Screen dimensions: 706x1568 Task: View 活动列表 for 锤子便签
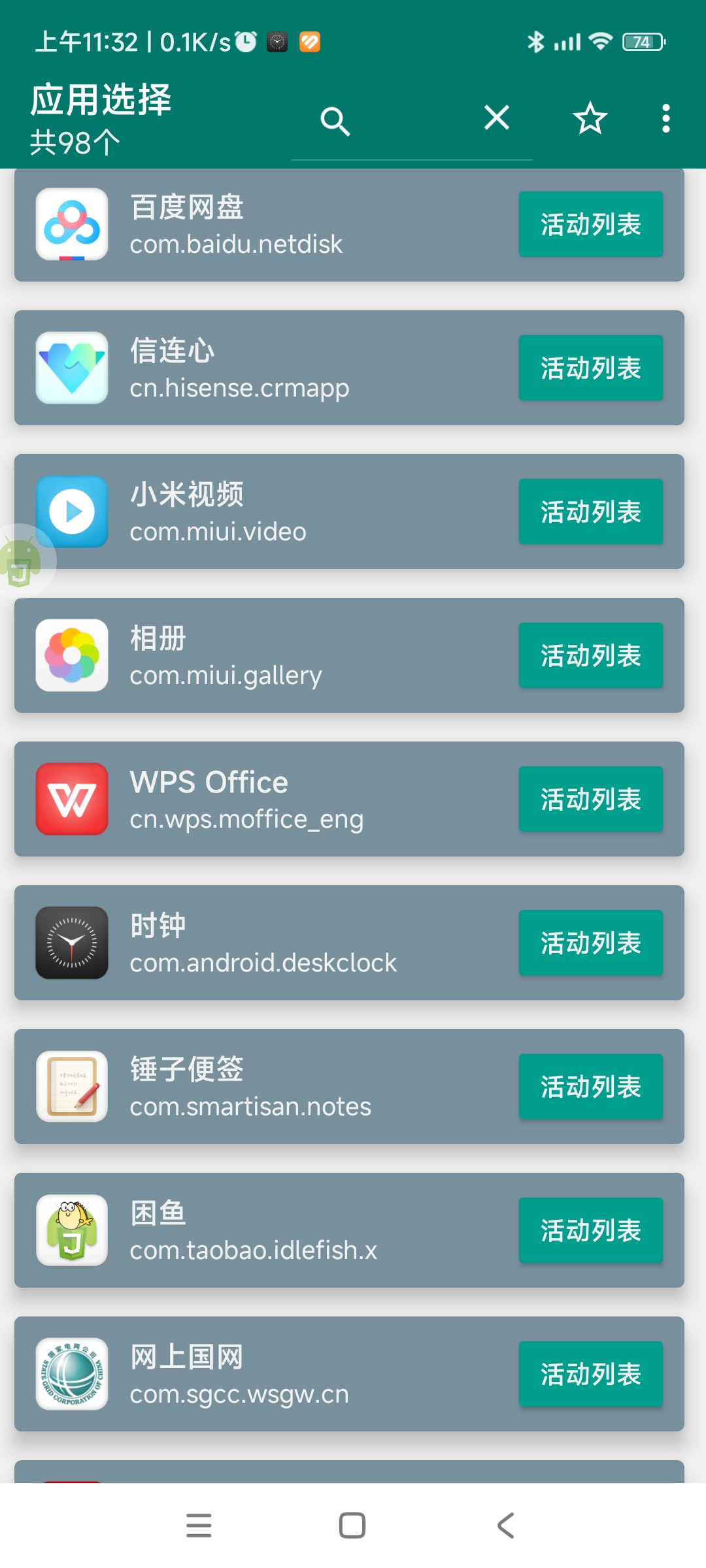click(x=590, y=1086)
